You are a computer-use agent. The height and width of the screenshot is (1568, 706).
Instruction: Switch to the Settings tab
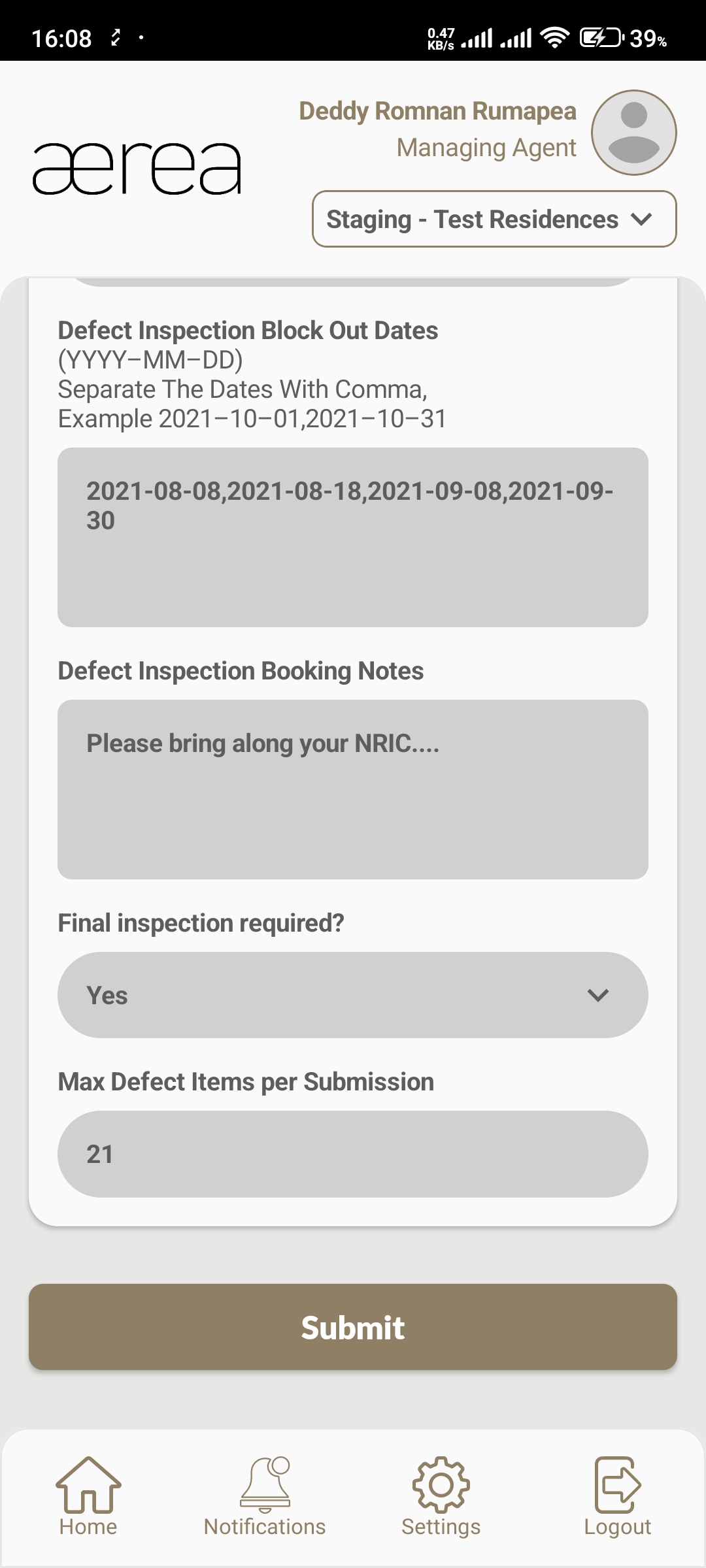pyautogui.click(x=441, y=1497)
